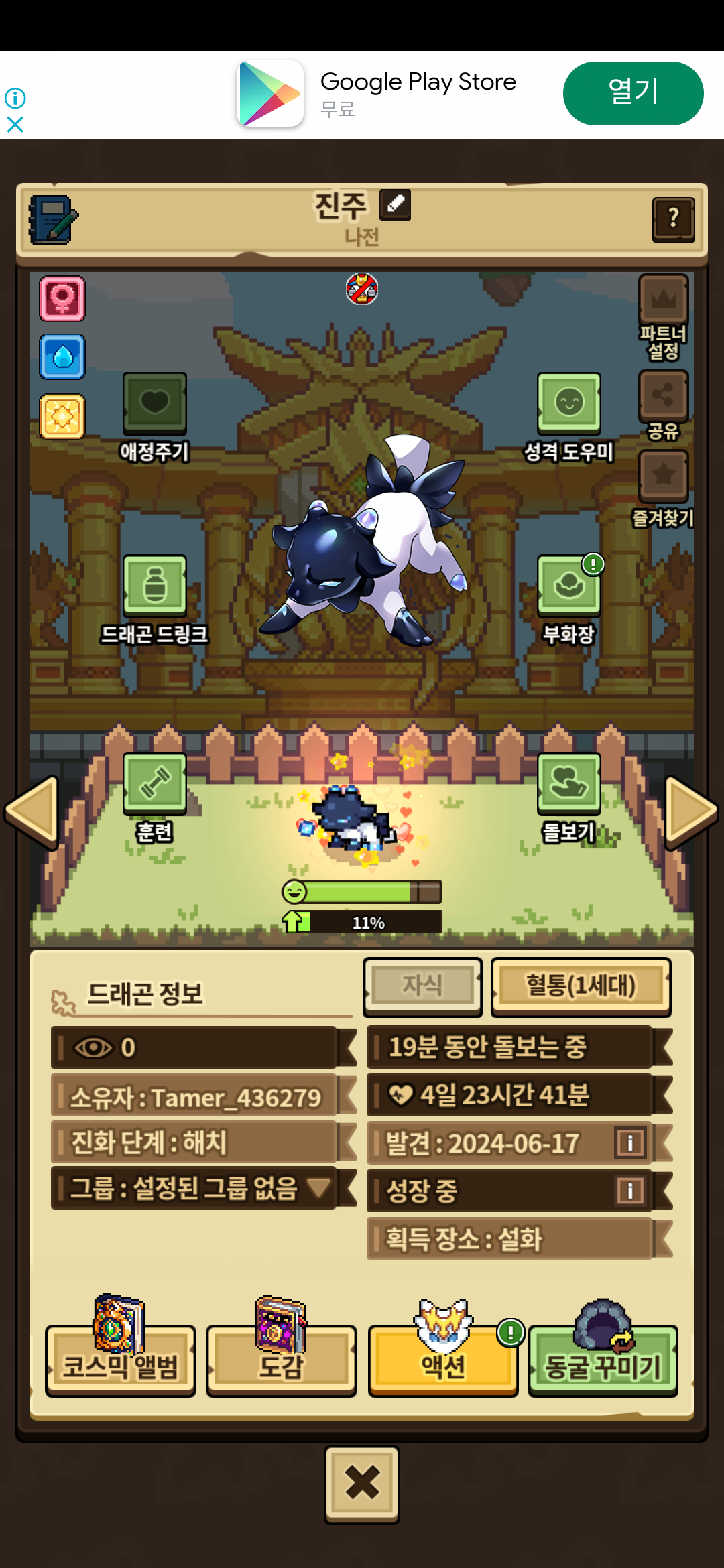
Task: Open 드래곤 드링크
Action: [154, 586]
